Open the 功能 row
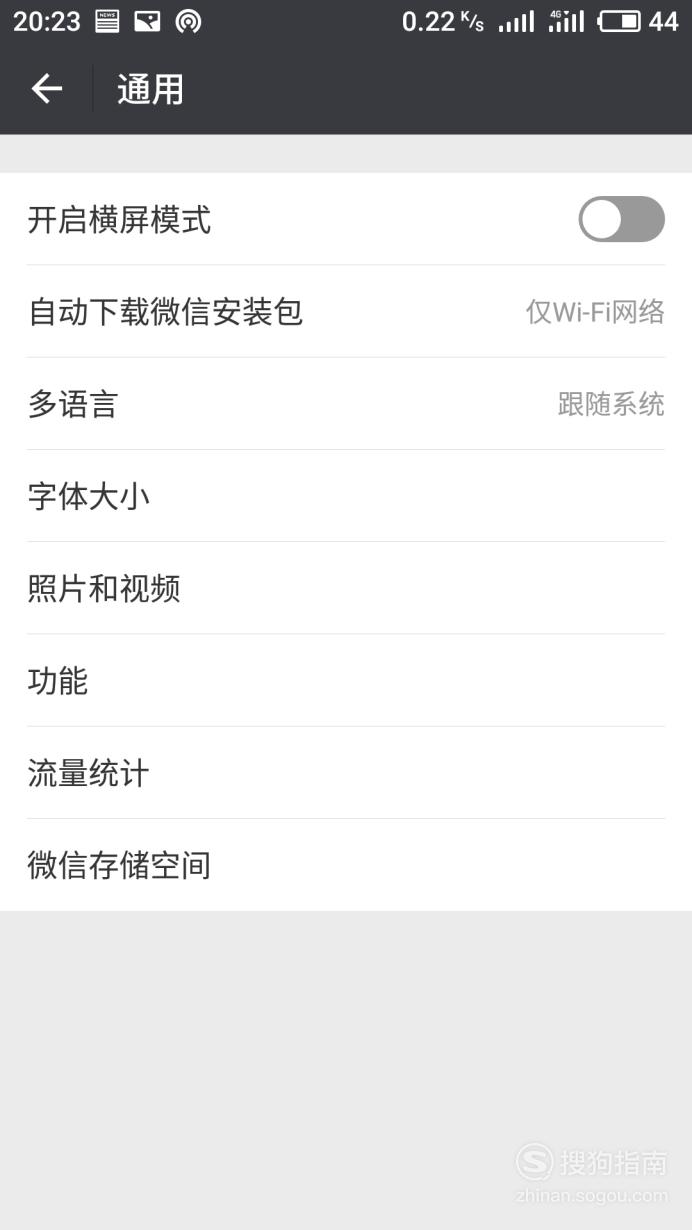 (346, 680)
